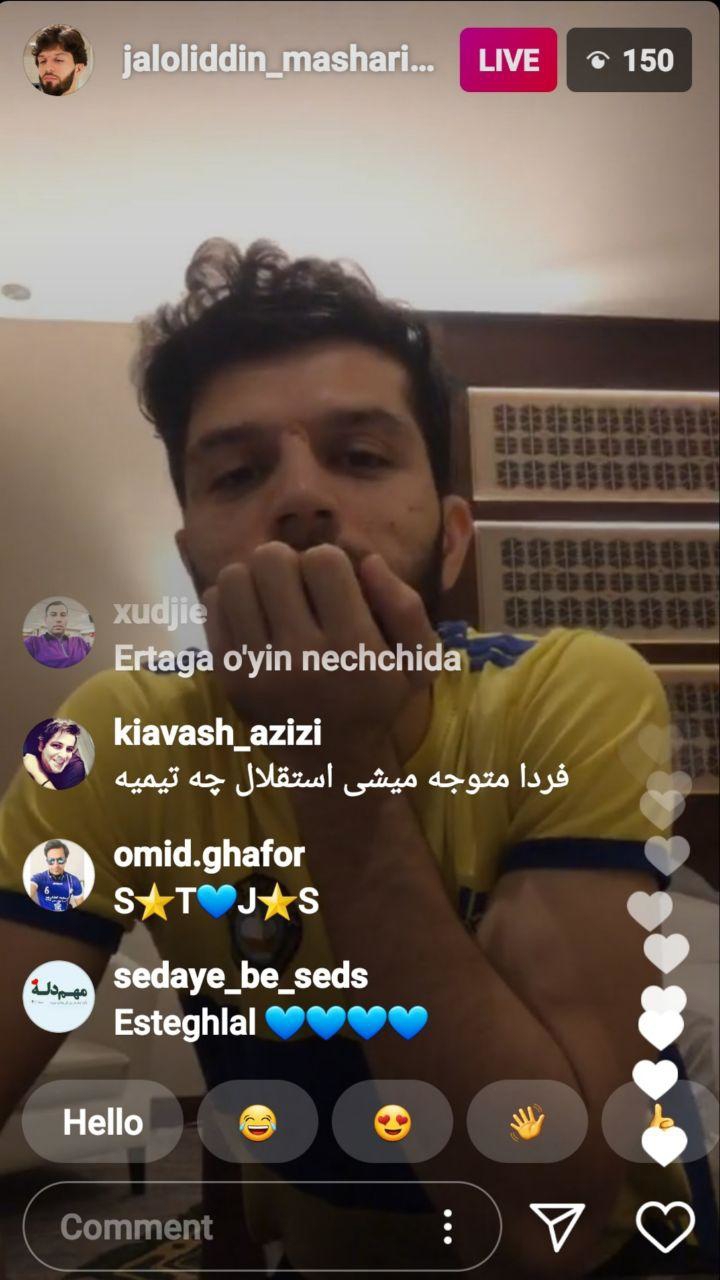The image size is (720, 1280).
Task: Tap the Comment text field
Action: click(x=230, y=1226)
